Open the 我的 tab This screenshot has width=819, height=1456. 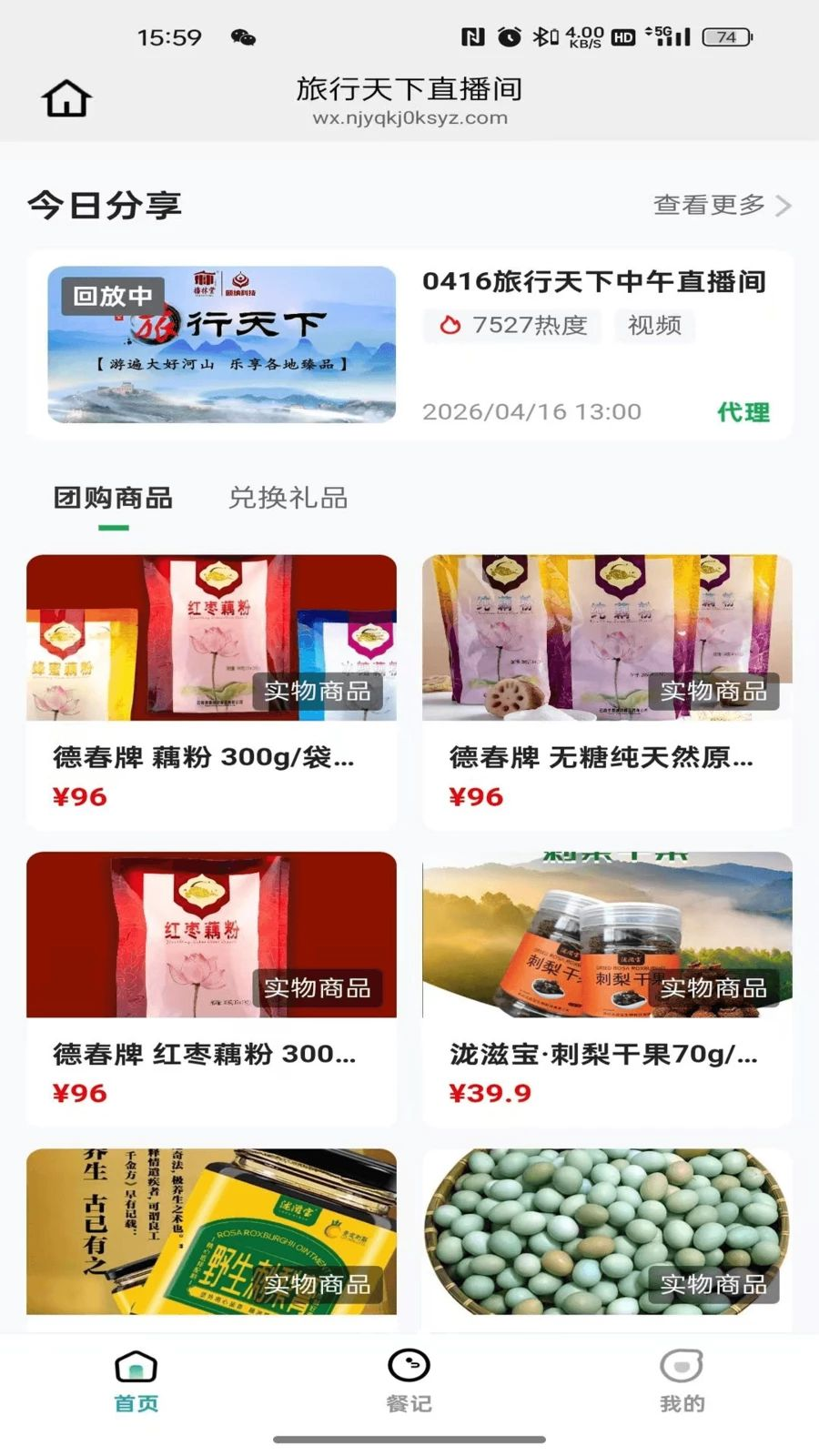682,1381
